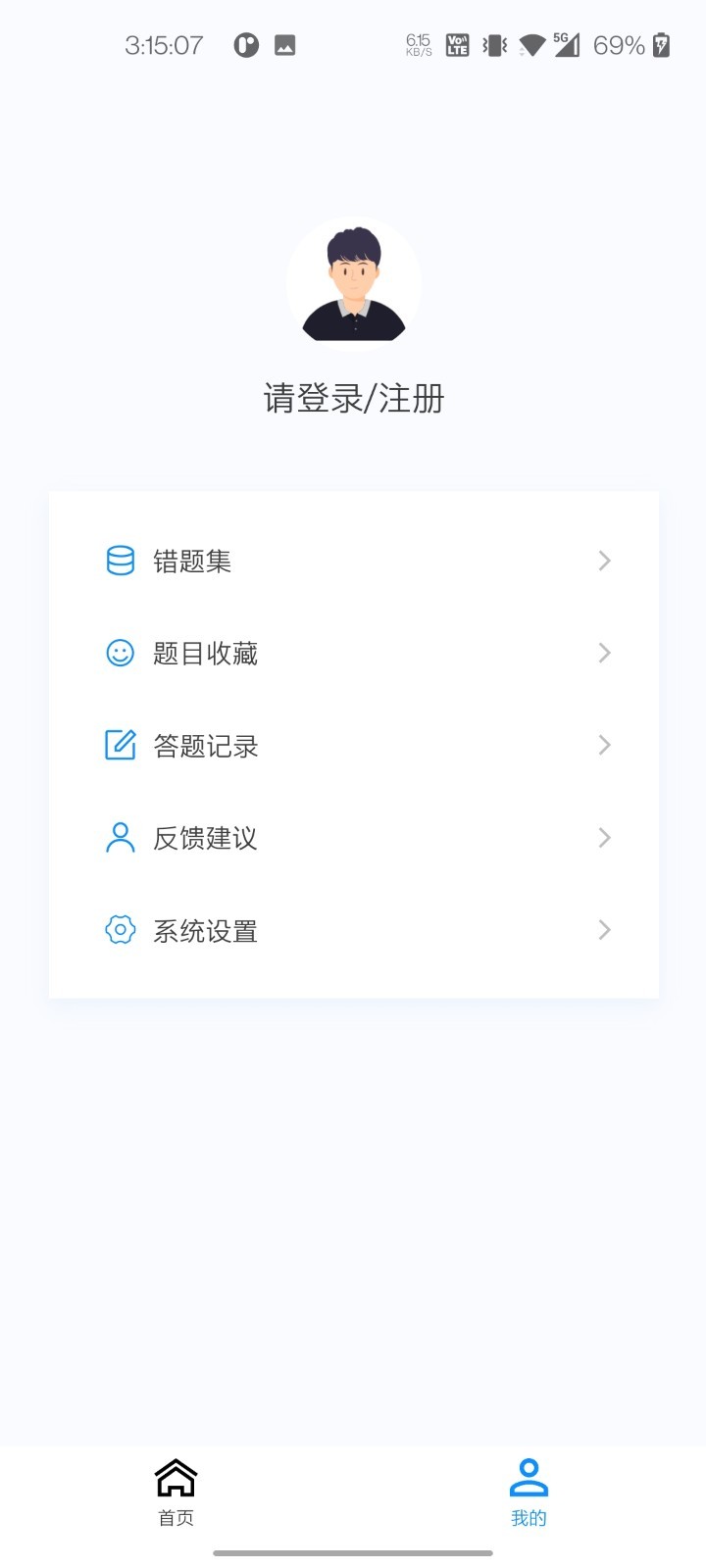
Task: Tap the user avatar image
Action: [353, 282]
